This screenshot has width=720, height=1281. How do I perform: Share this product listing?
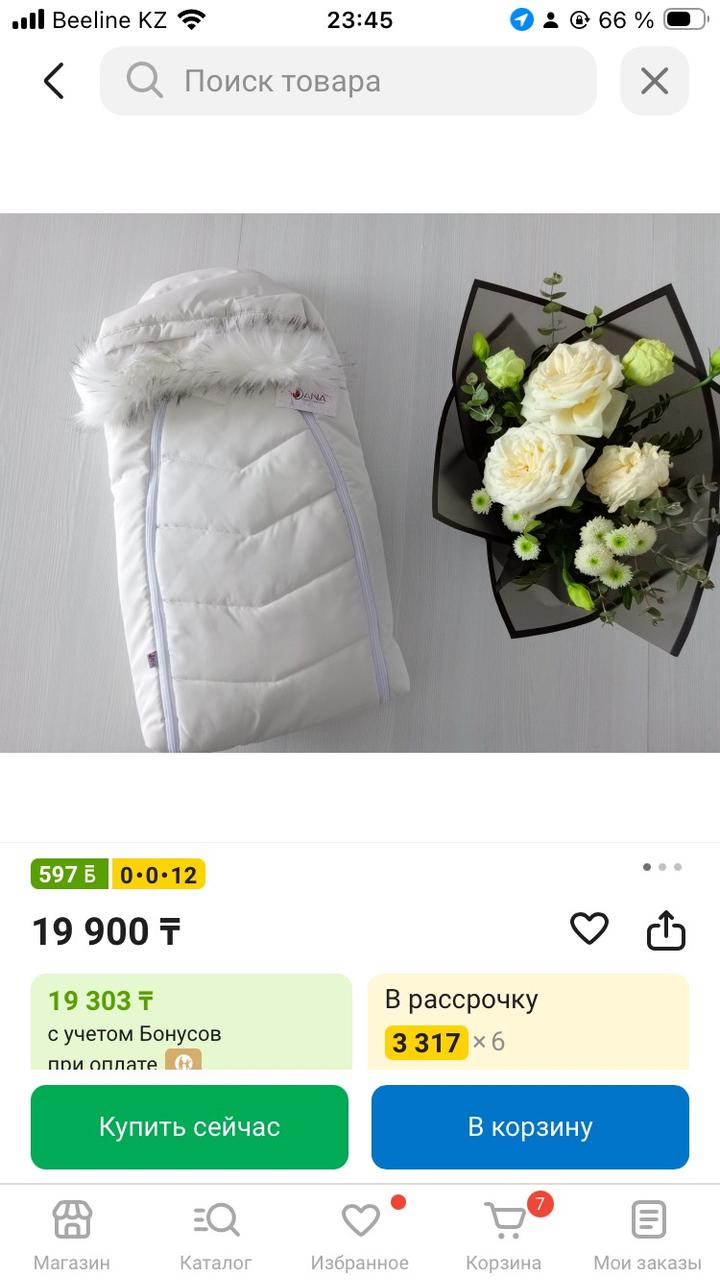[x=666, y=930]
